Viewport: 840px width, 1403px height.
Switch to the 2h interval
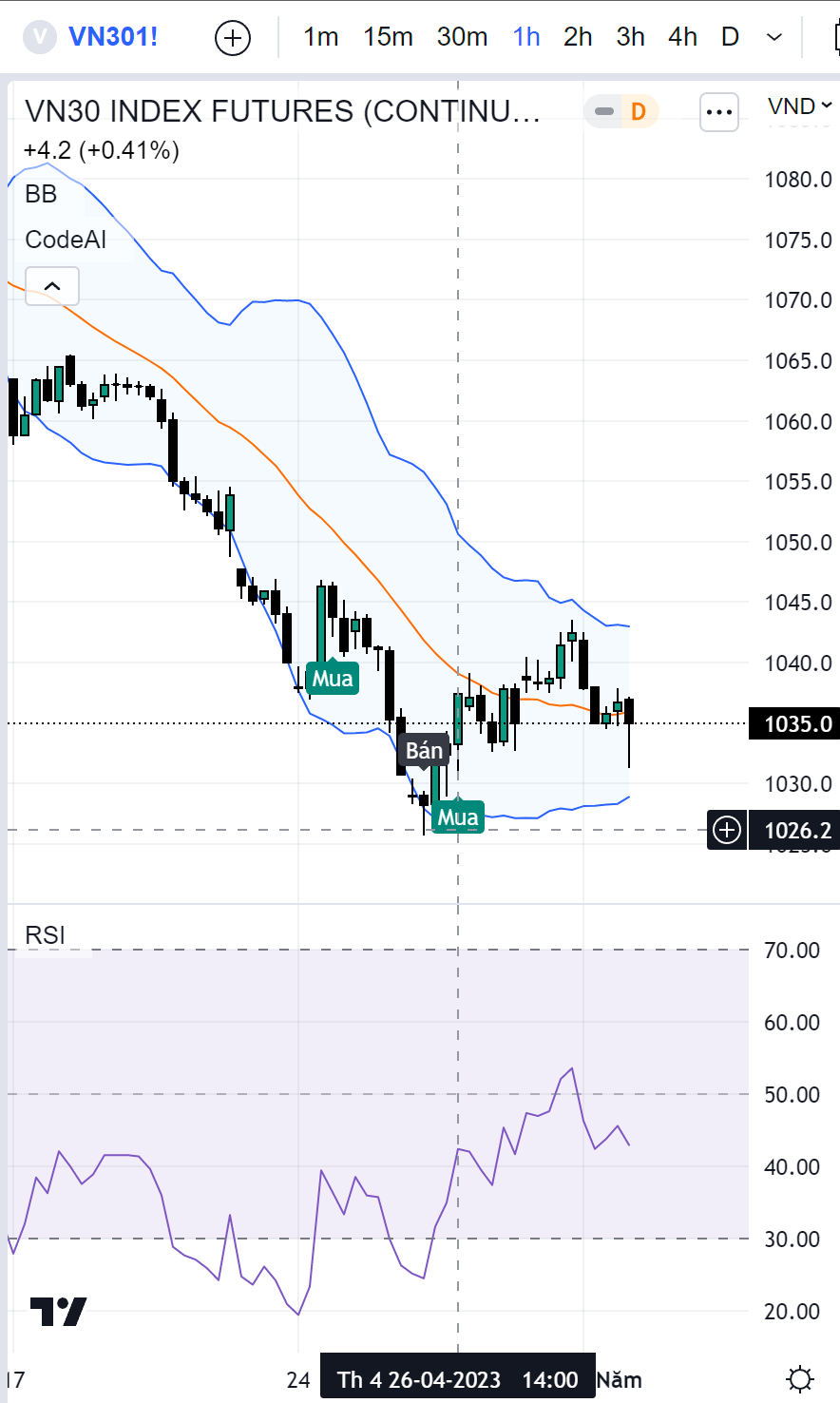coord(578,37)
